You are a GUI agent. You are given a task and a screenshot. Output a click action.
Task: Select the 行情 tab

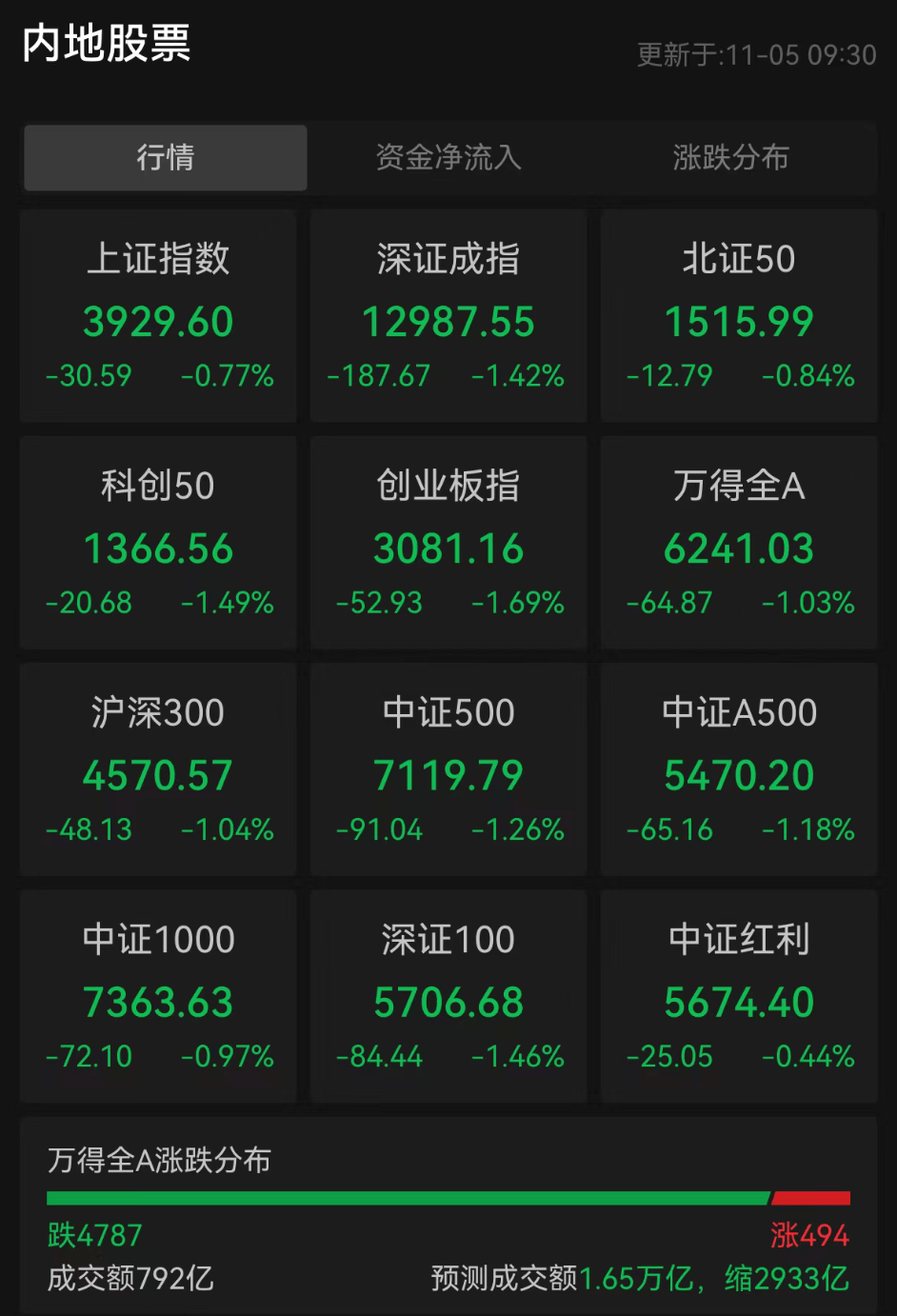[x=165, y=158]
